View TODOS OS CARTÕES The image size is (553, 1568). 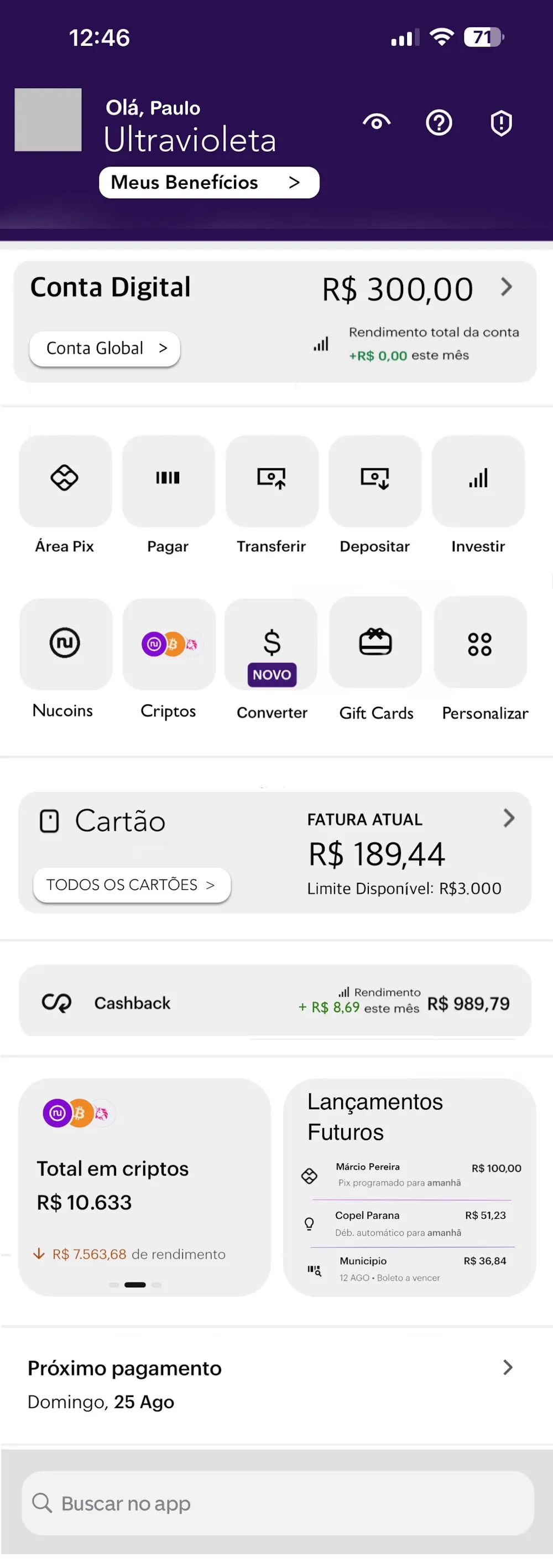click(132, 884)
